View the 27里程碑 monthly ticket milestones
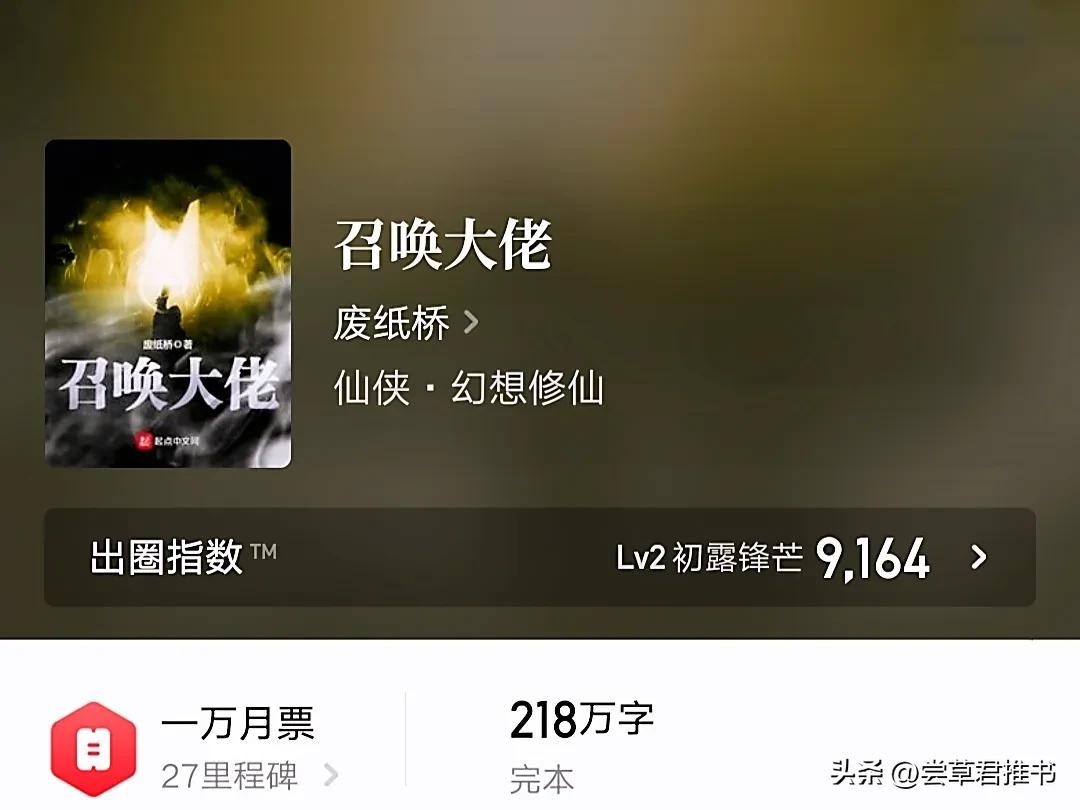The image size is (1080, 810). [250, 775]
